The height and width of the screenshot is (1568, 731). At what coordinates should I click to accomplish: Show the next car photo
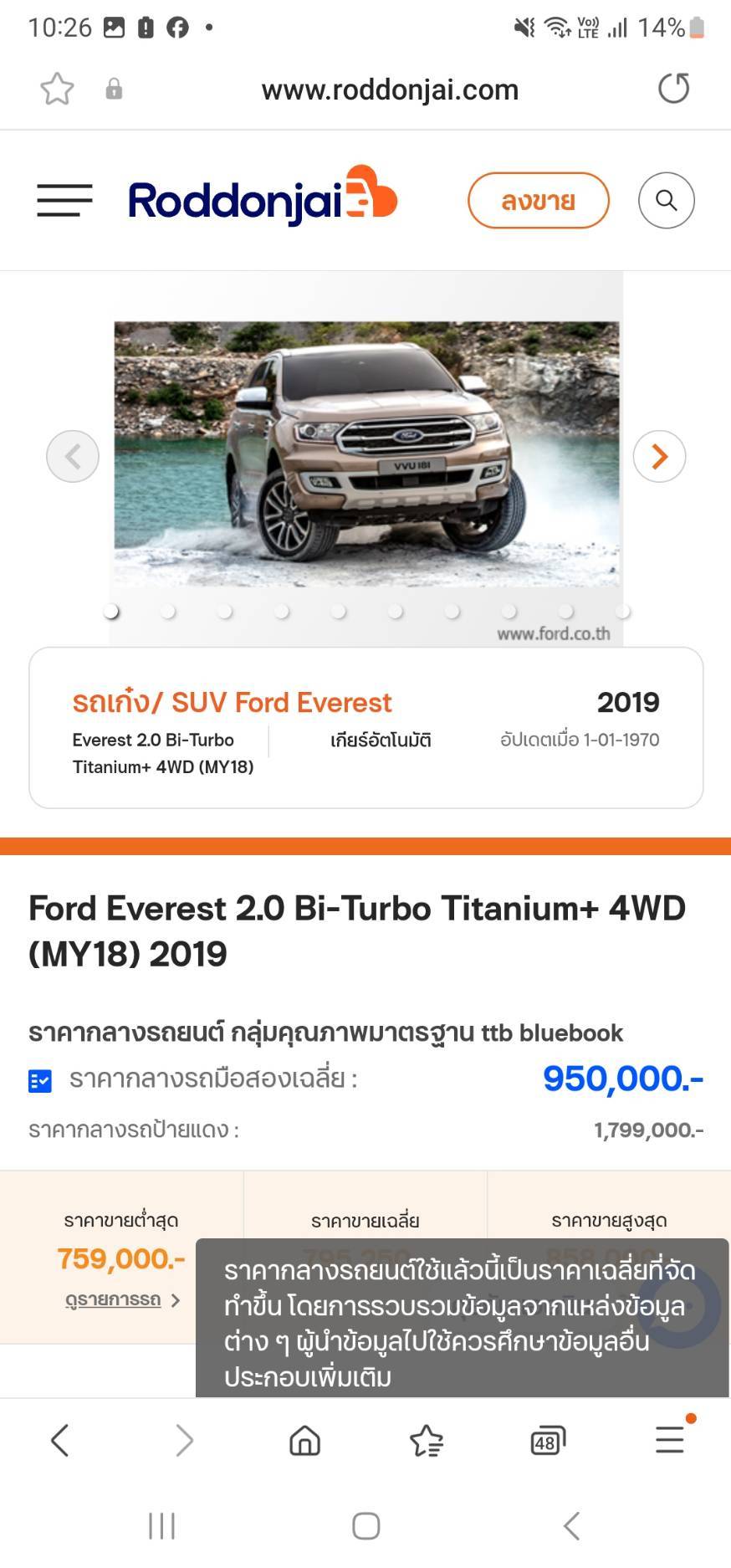[x=659, y=456]
